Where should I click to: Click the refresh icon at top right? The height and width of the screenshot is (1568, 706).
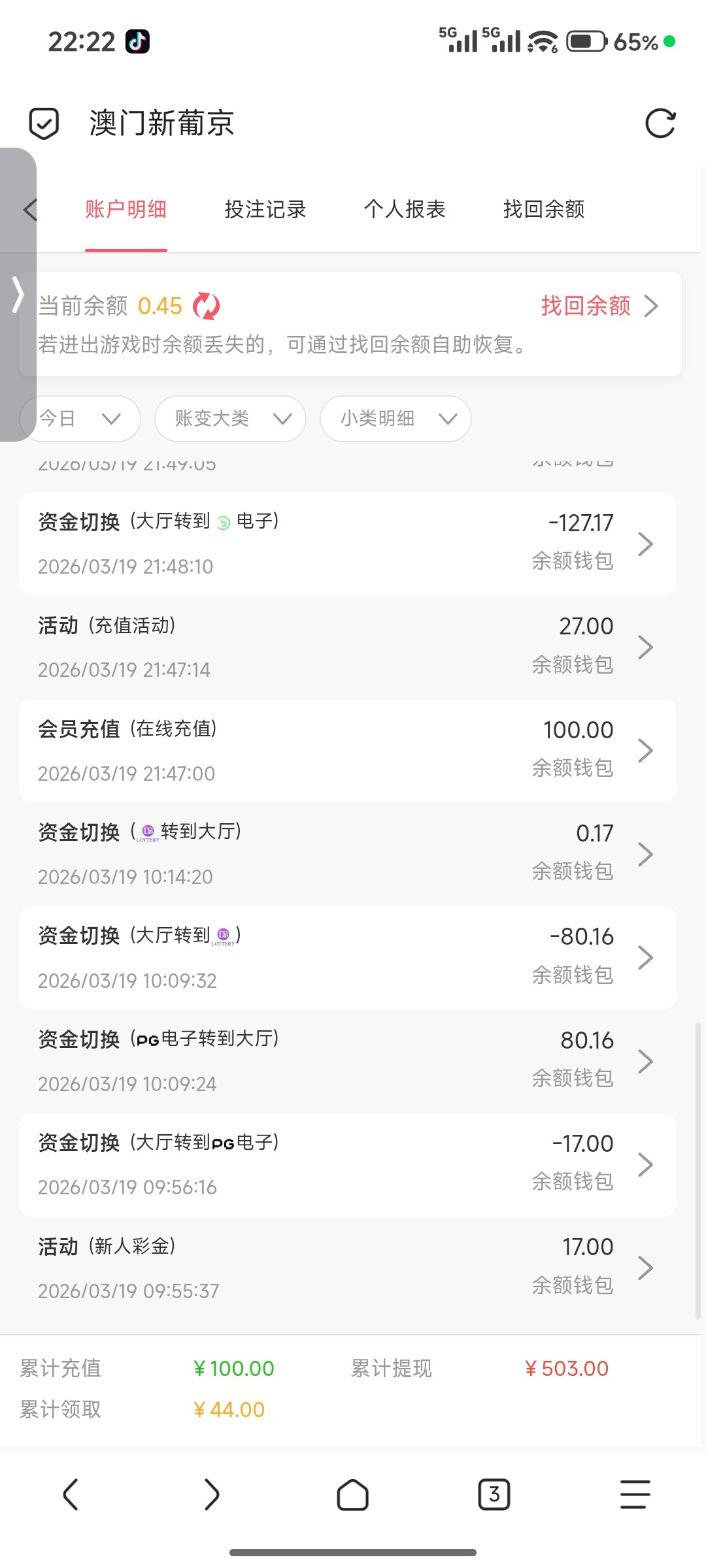pos(662,123)
